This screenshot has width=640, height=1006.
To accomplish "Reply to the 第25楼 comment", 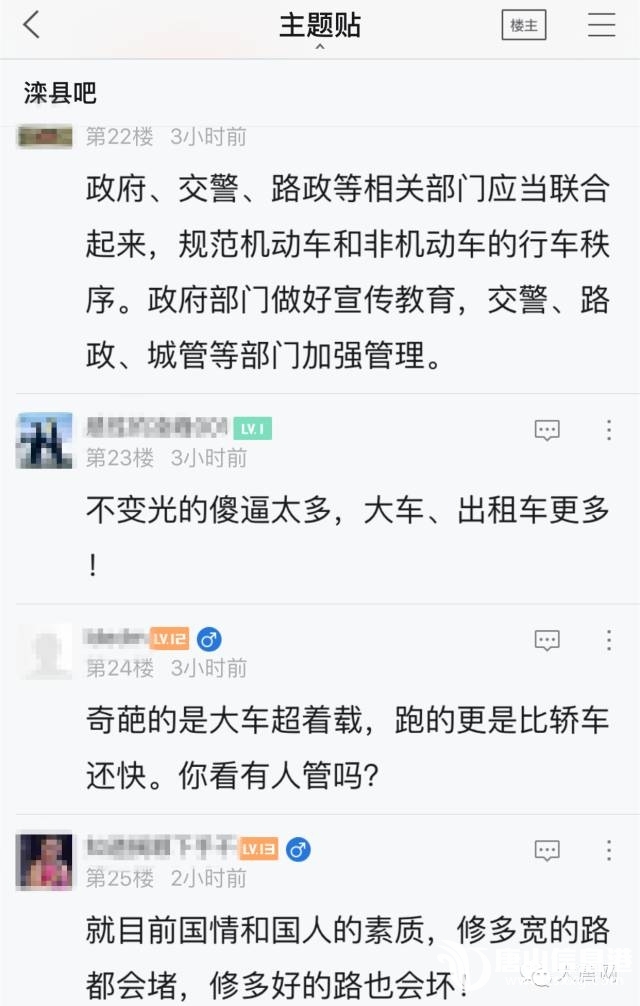I will pyautogui.click(x=547, y=851).
